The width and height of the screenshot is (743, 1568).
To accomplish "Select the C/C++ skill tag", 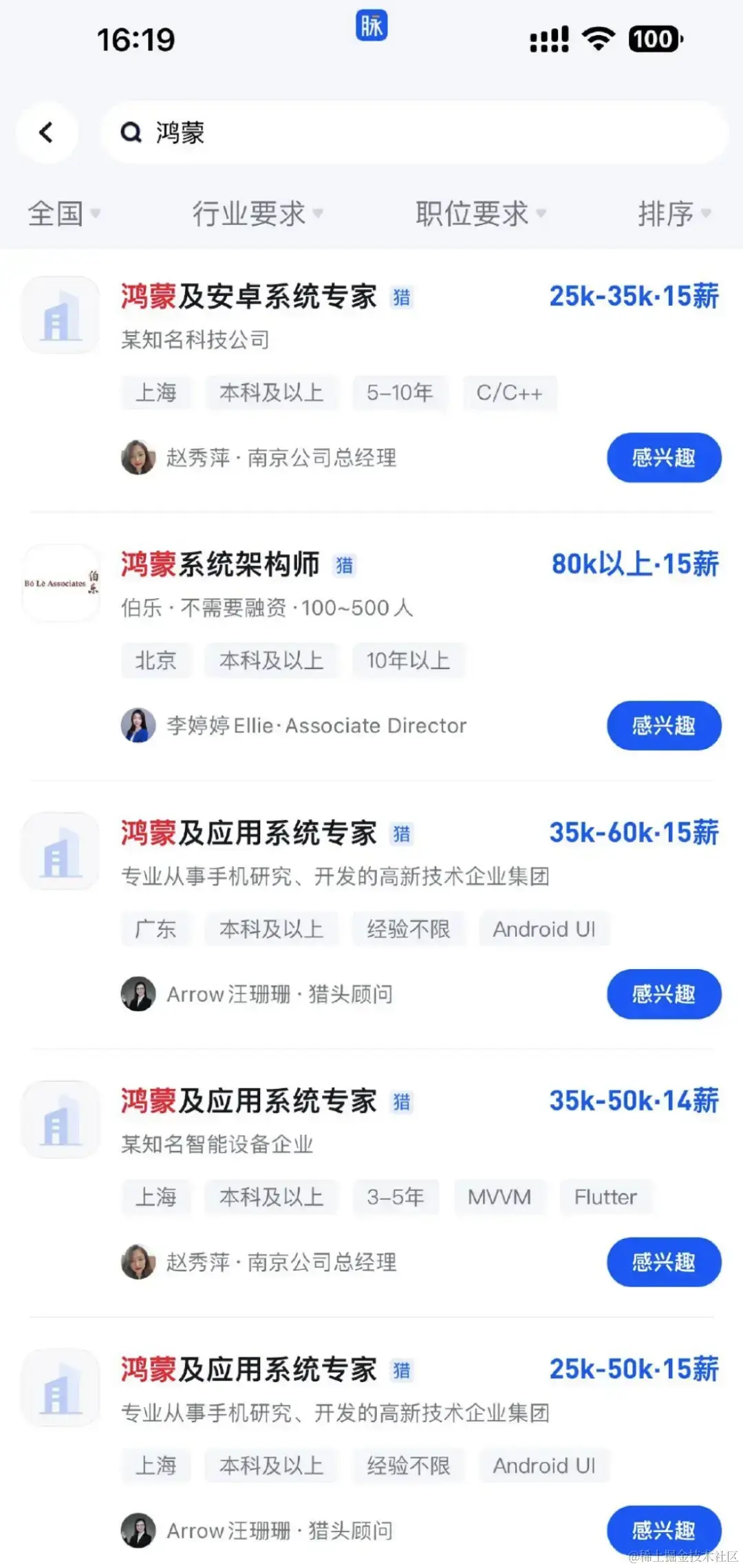I will 510,393.
